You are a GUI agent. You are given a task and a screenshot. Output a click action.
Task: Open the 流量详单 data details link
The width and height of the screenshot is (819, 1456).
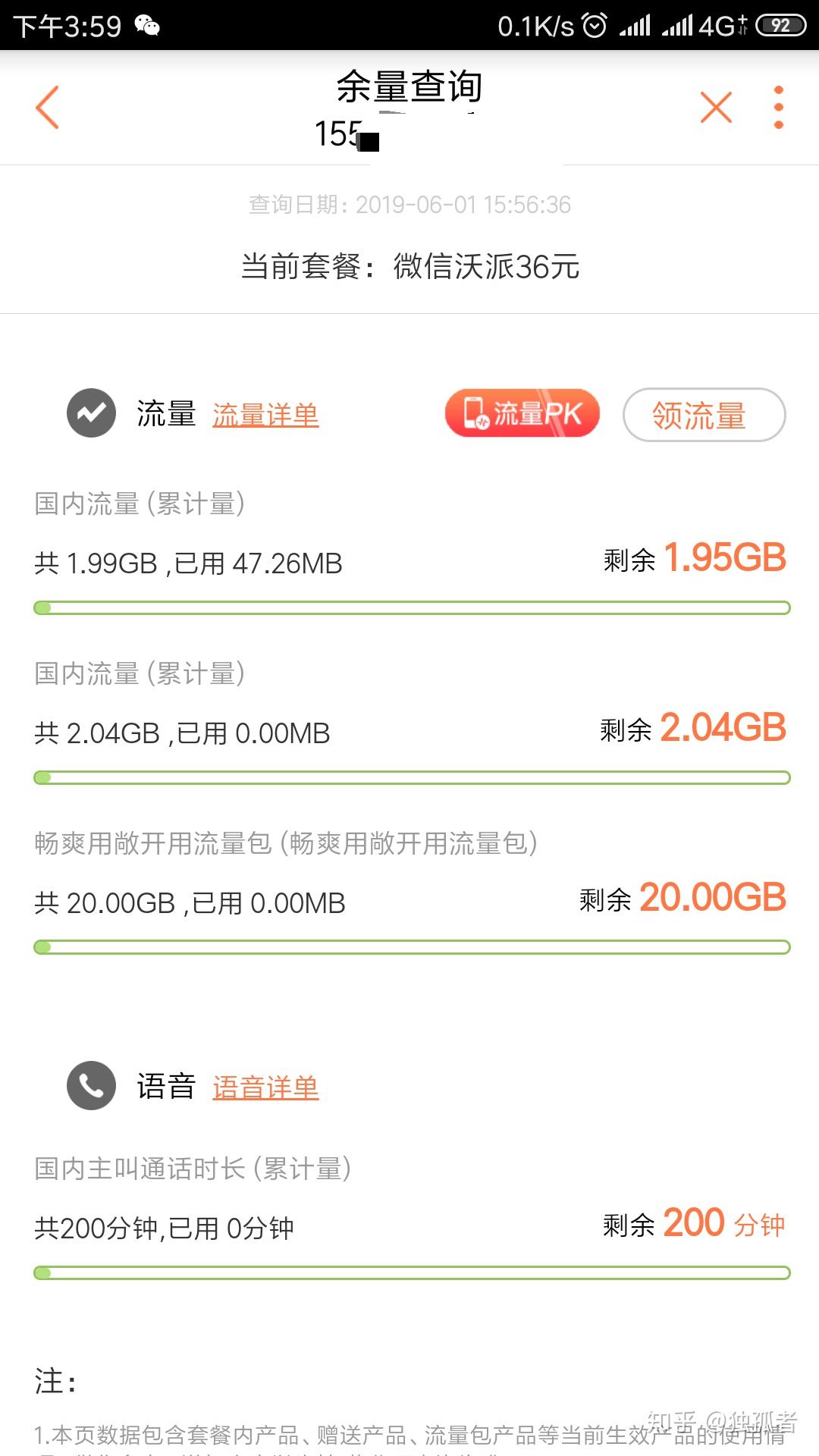click(x=265, y=415)
